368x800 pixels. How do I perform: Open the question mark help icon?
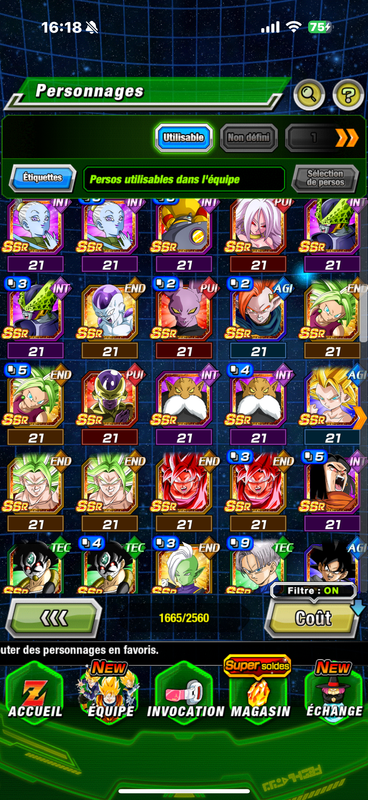pyautogui.click(x=348, y=95)
